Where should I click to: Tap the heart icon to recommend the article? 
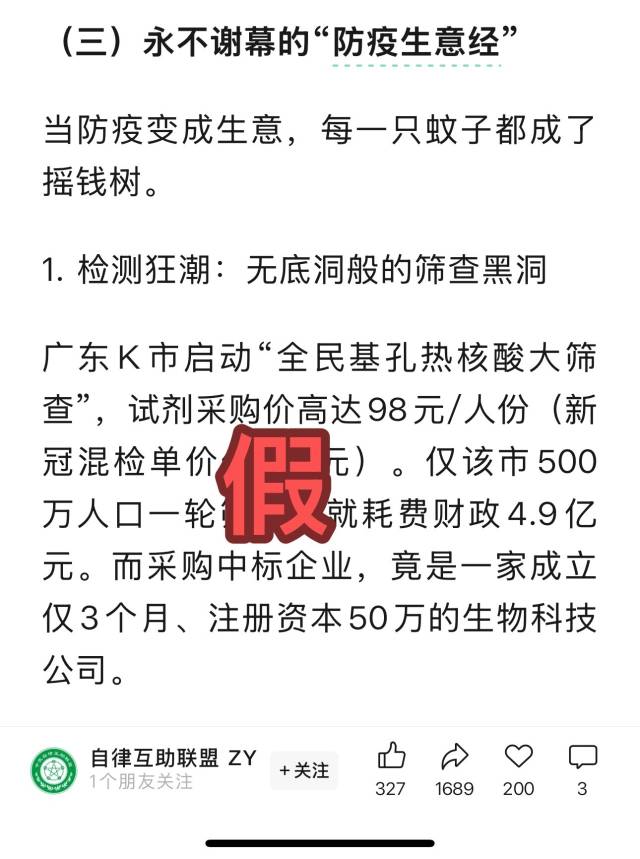click(518, 755)
